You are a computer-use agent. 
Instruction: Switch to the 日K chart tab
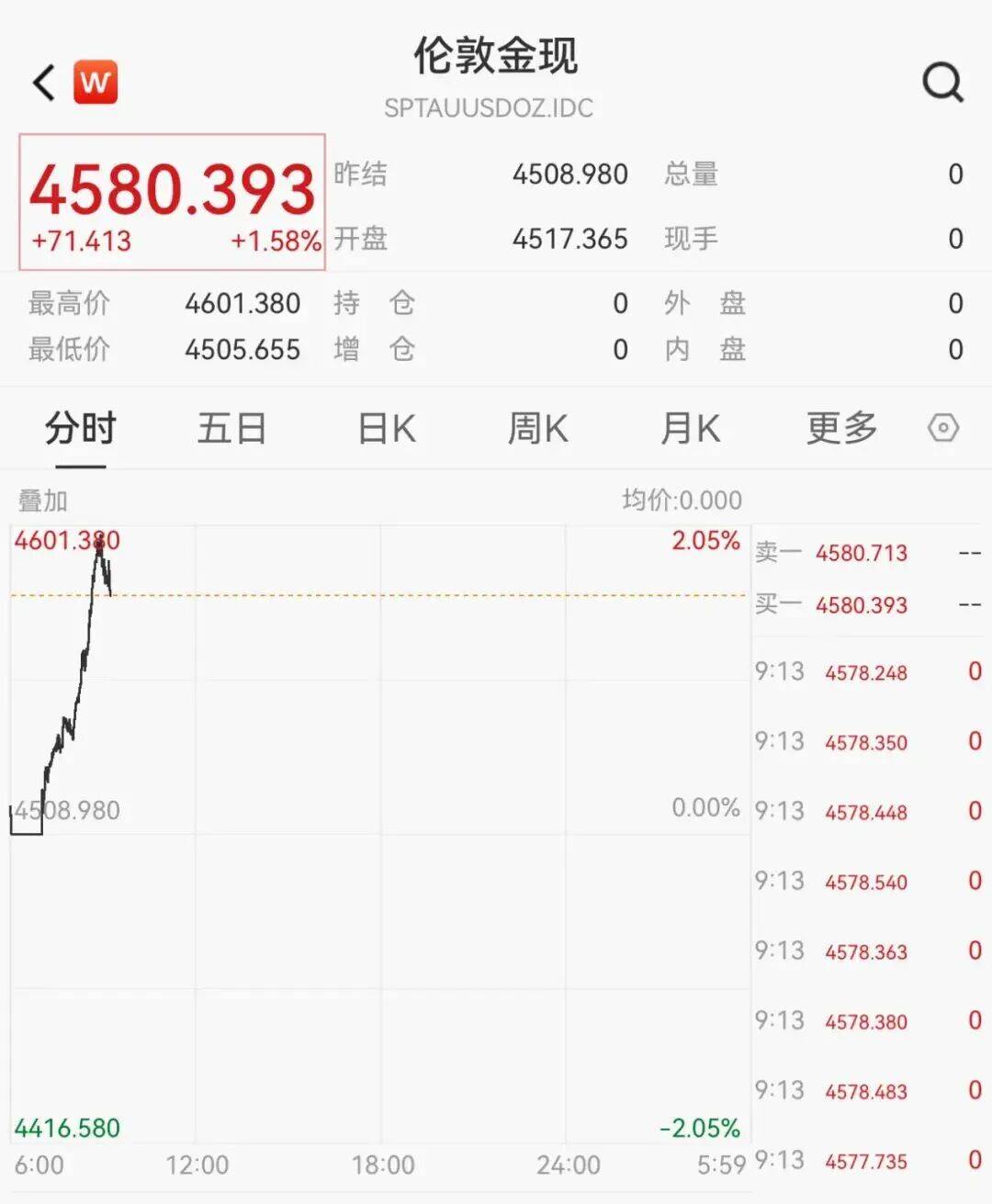[x=386, y=429]
